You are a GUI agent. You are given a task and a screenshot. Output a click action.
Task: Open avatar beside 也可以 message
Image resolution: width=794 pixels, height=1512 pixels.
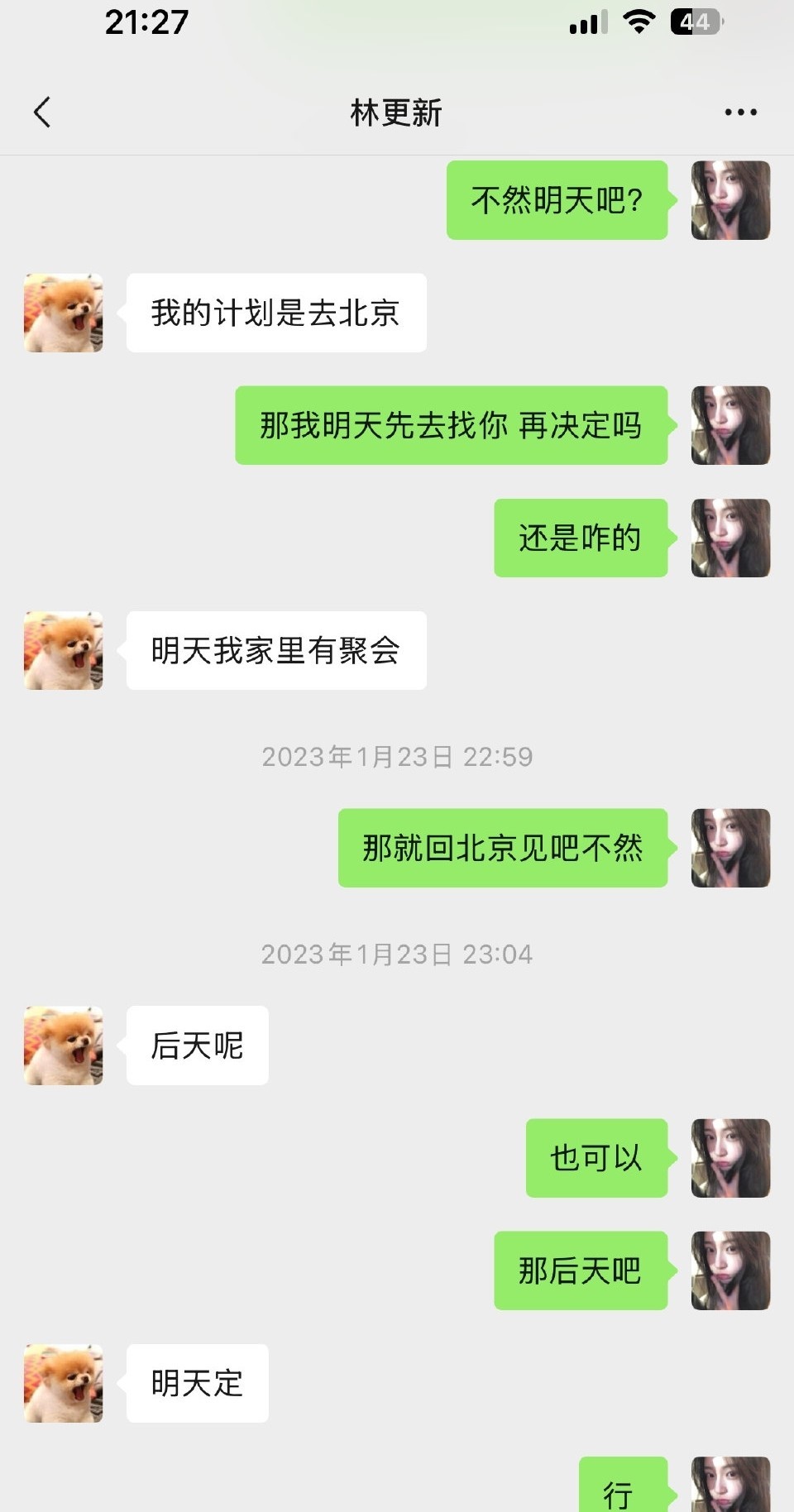click(730, 1158)
